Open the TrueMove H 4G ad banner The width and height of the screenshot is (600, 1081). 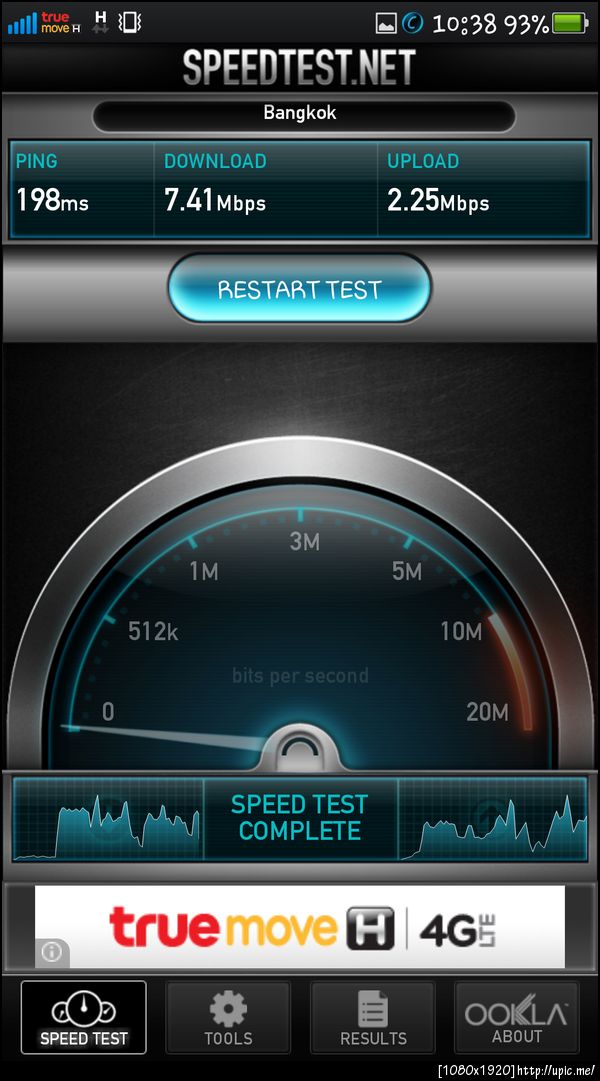(300, 927)
